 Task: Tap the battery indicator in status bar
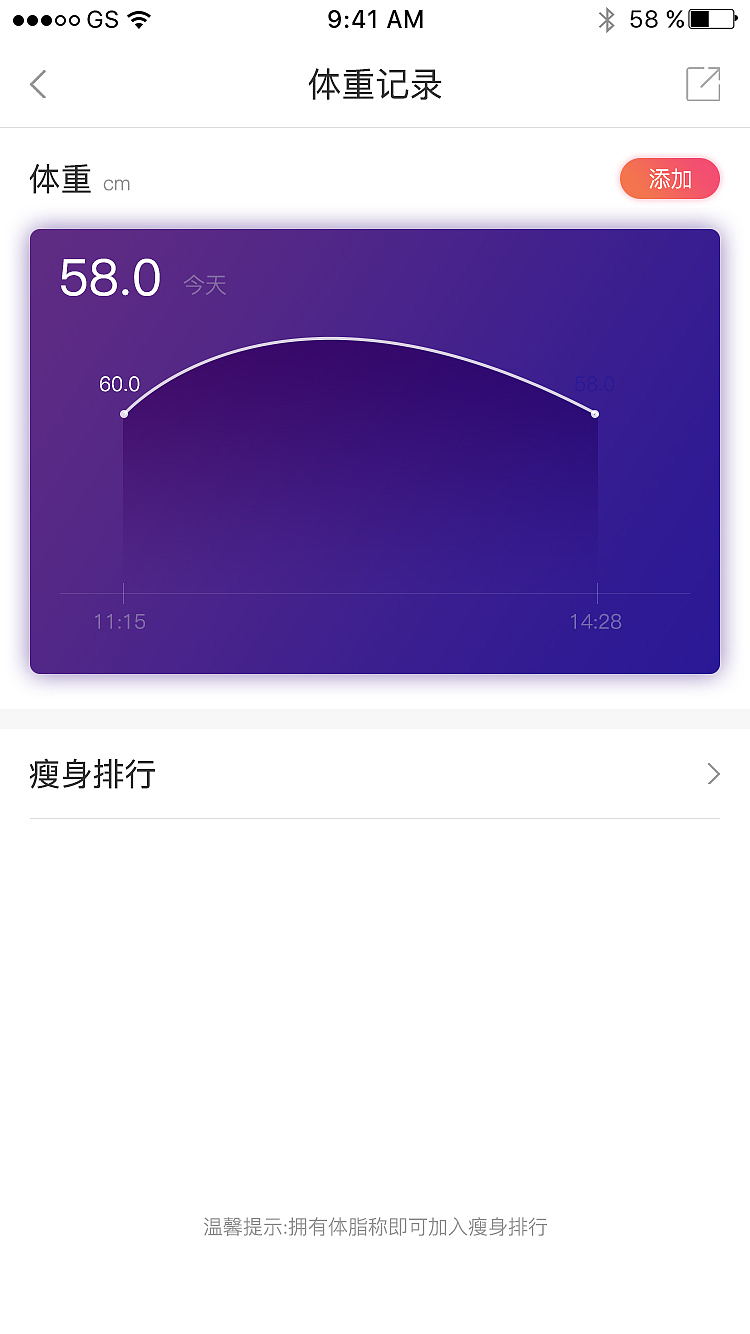(x=712, y=18)
